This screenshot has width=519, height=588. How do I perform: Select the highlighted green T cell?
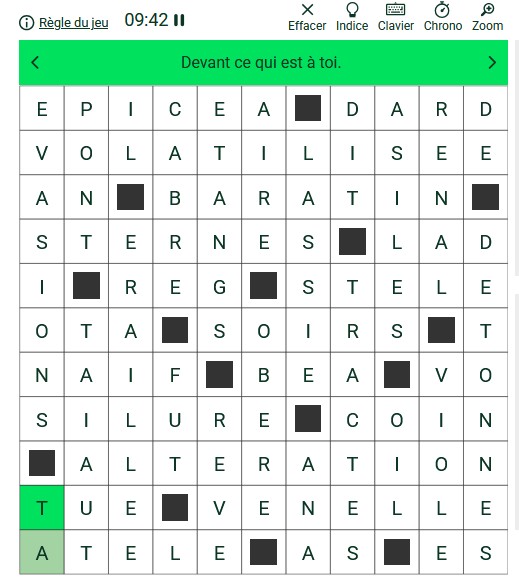pos(42,508)
